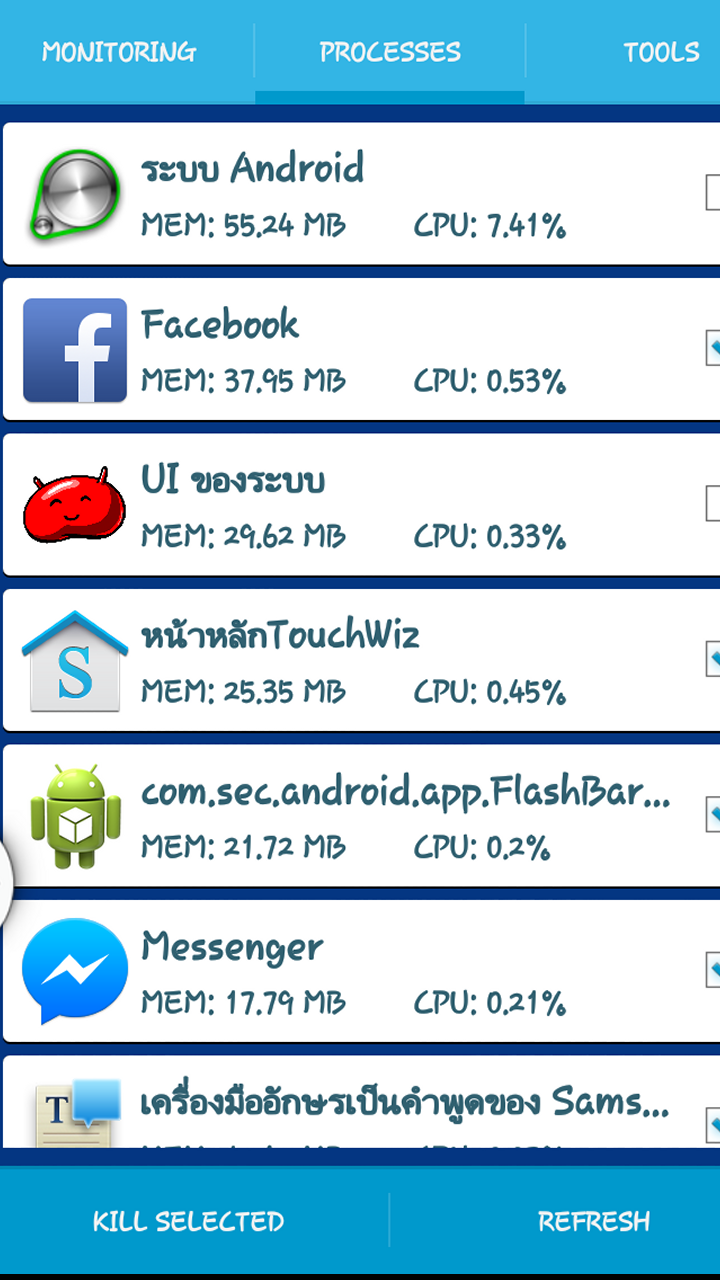Select the com.sec.android.app.FlashBar row
The image size is (720, 1280).
point(350,816)
